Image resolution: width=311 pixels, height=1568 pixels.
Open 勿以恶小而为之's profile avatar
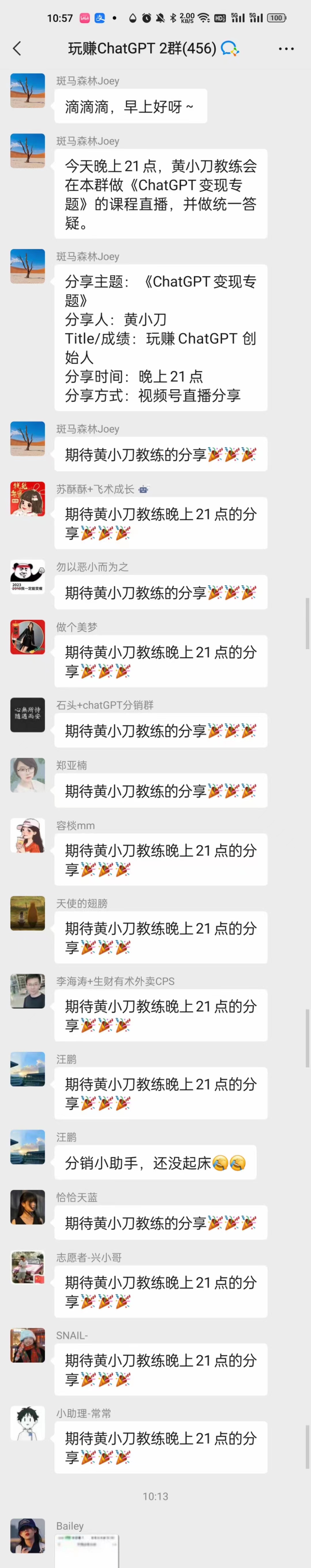pos(27,576)
